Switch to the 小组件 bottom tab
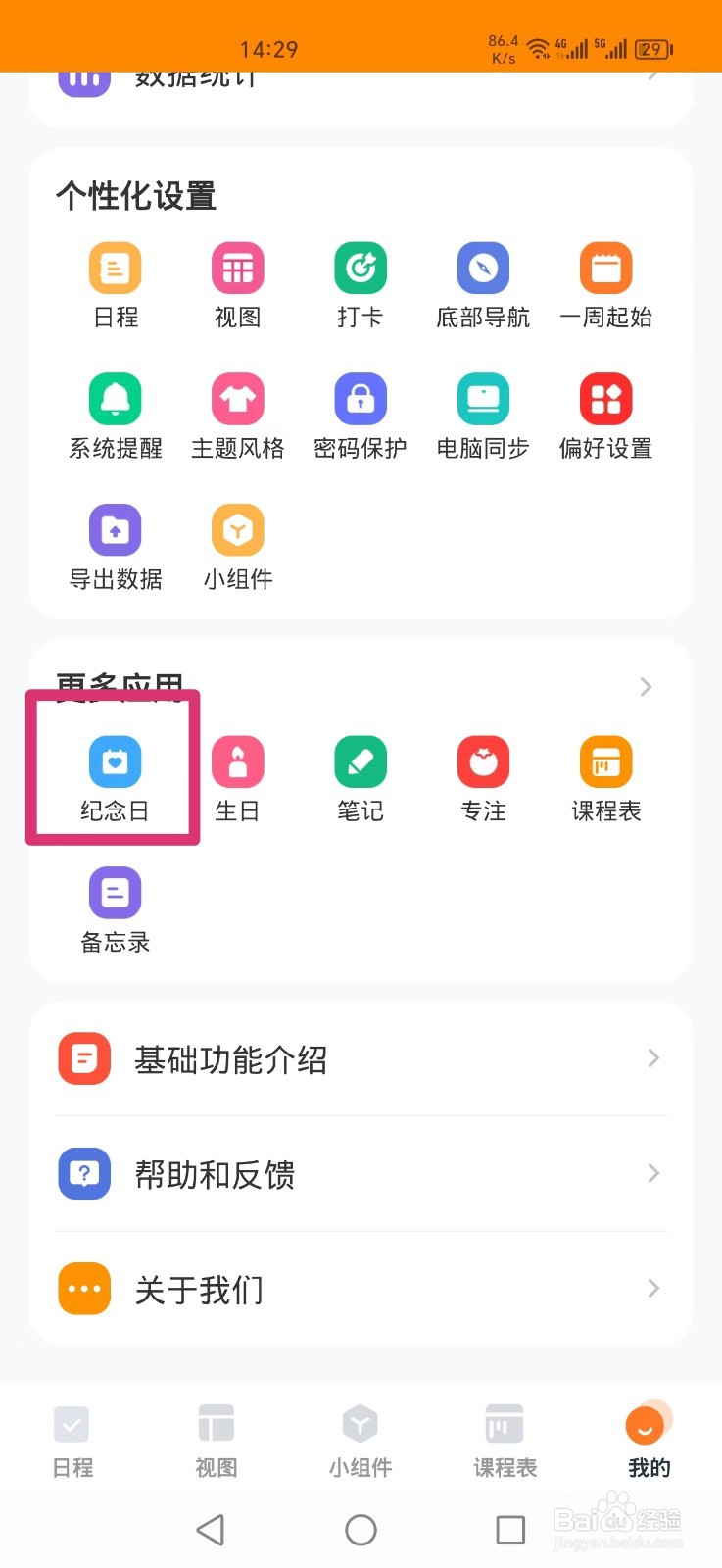 360,1441
